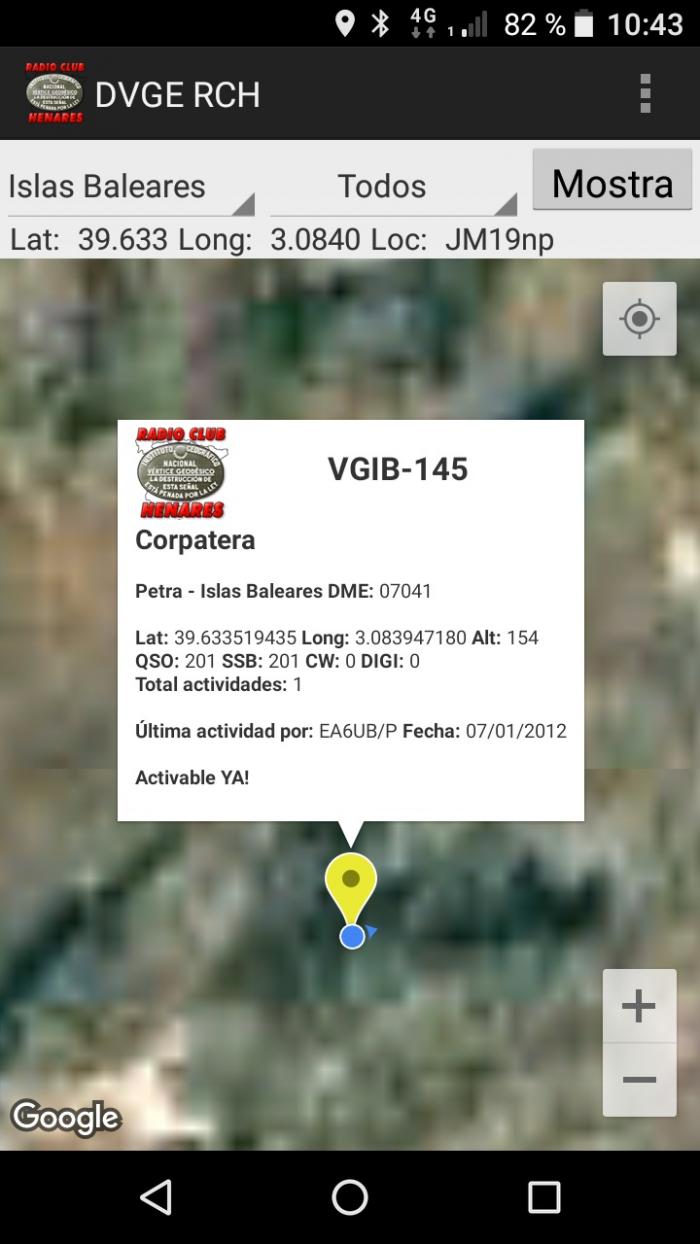Image resolution: width=700 pixels, height=1244 pixels.
Task: Center map on my location
Action: click(639, 319)
